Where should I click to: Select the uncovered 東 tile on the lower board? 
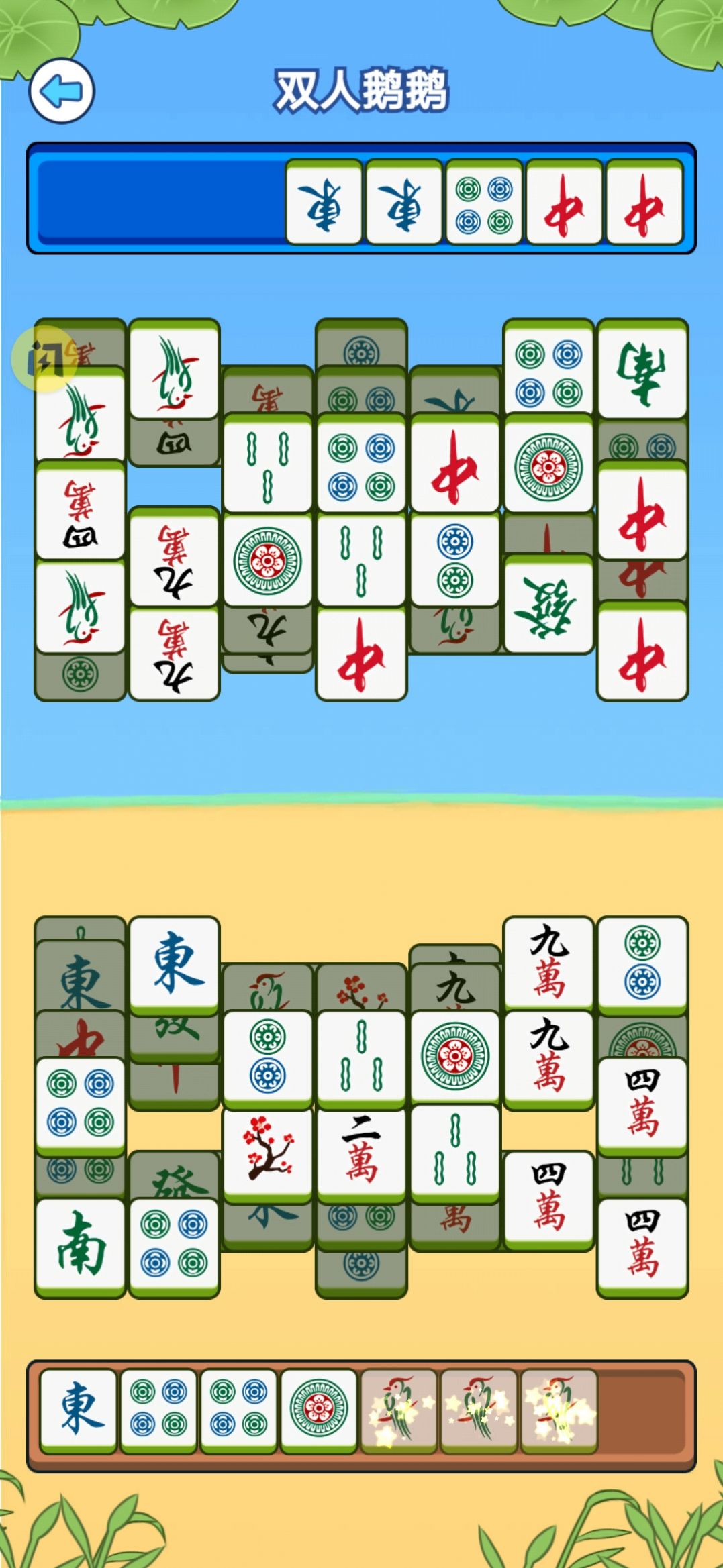[174, 963]
